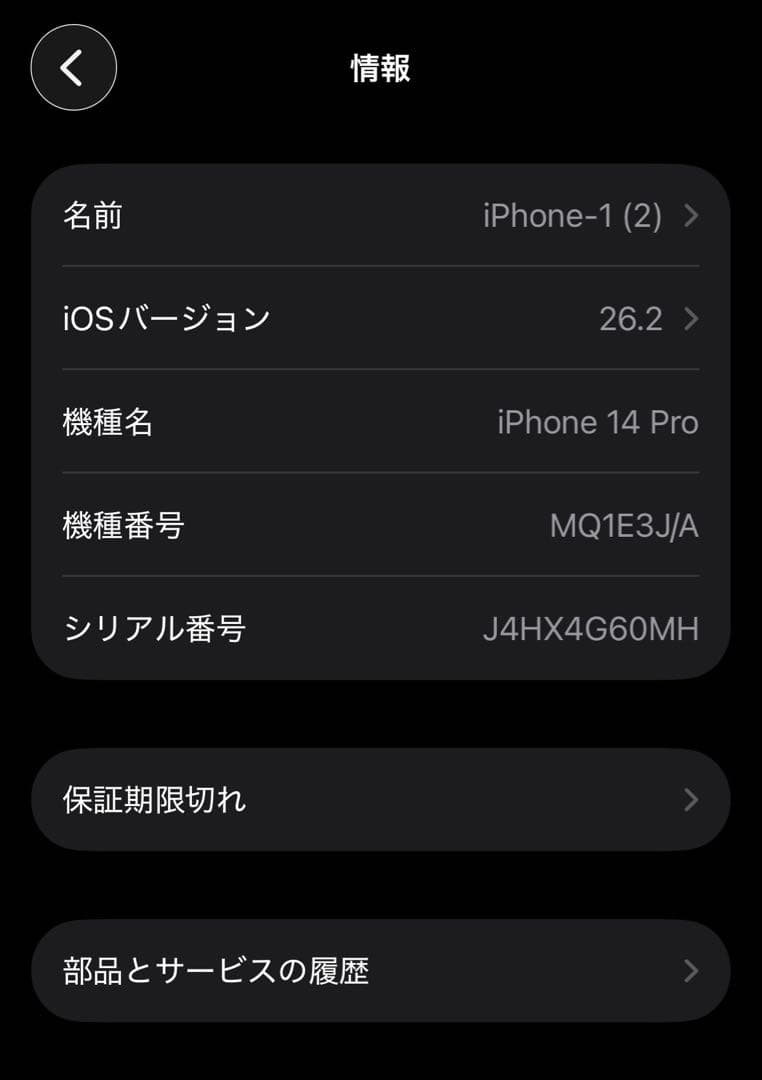This screenshot has width=762, height=1080.
Task: Select the シリアル番号 row
Action: point(380,628)
